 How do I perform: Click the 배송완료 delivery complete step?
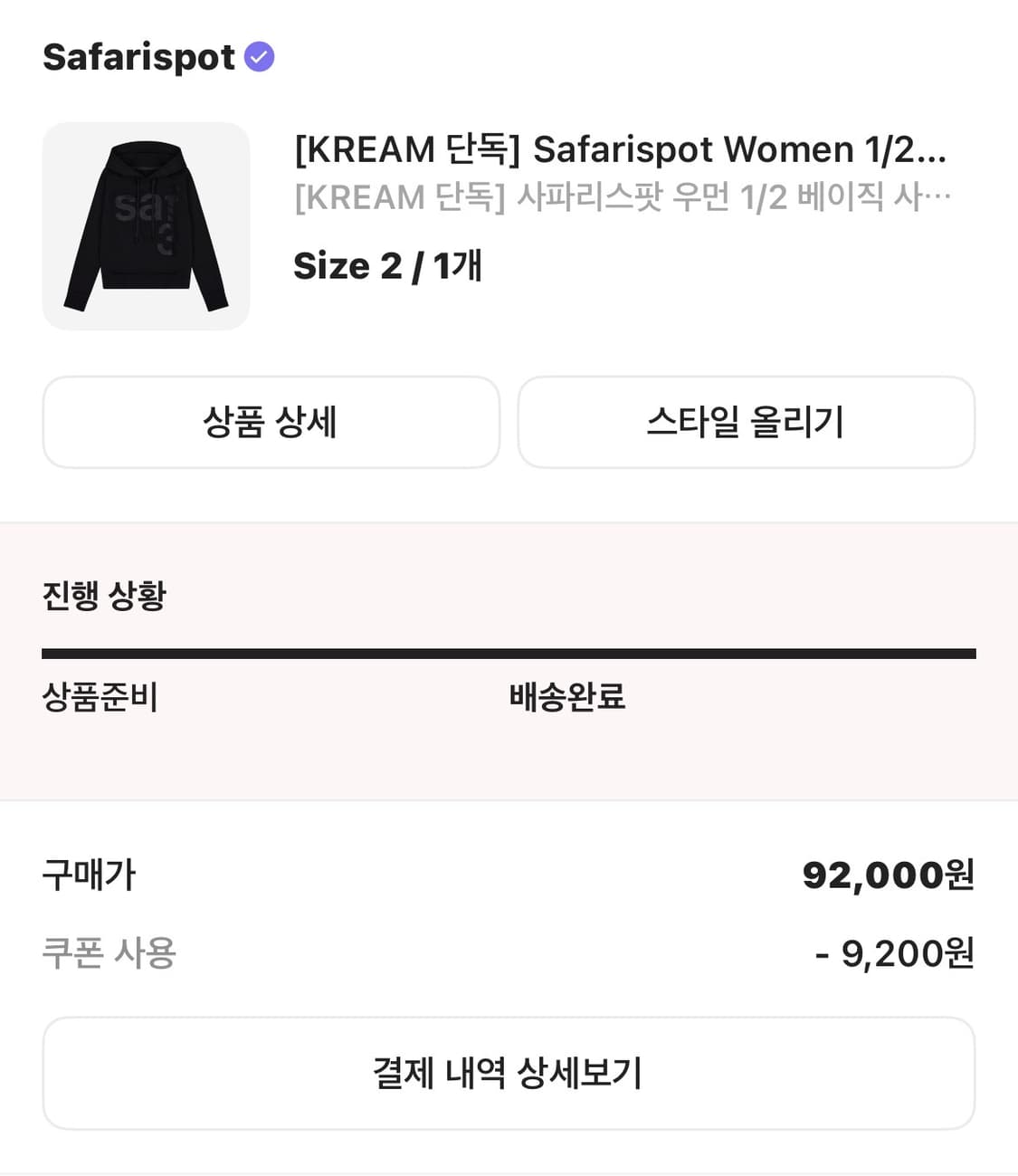tap(566, 697)
